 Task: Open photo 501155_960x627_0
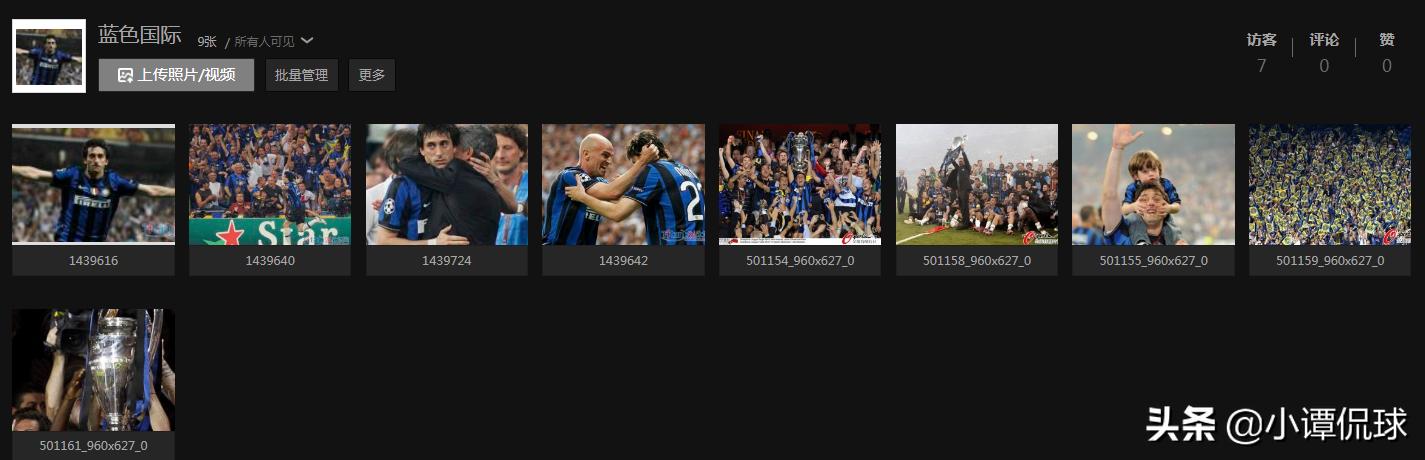[1153, 185]
